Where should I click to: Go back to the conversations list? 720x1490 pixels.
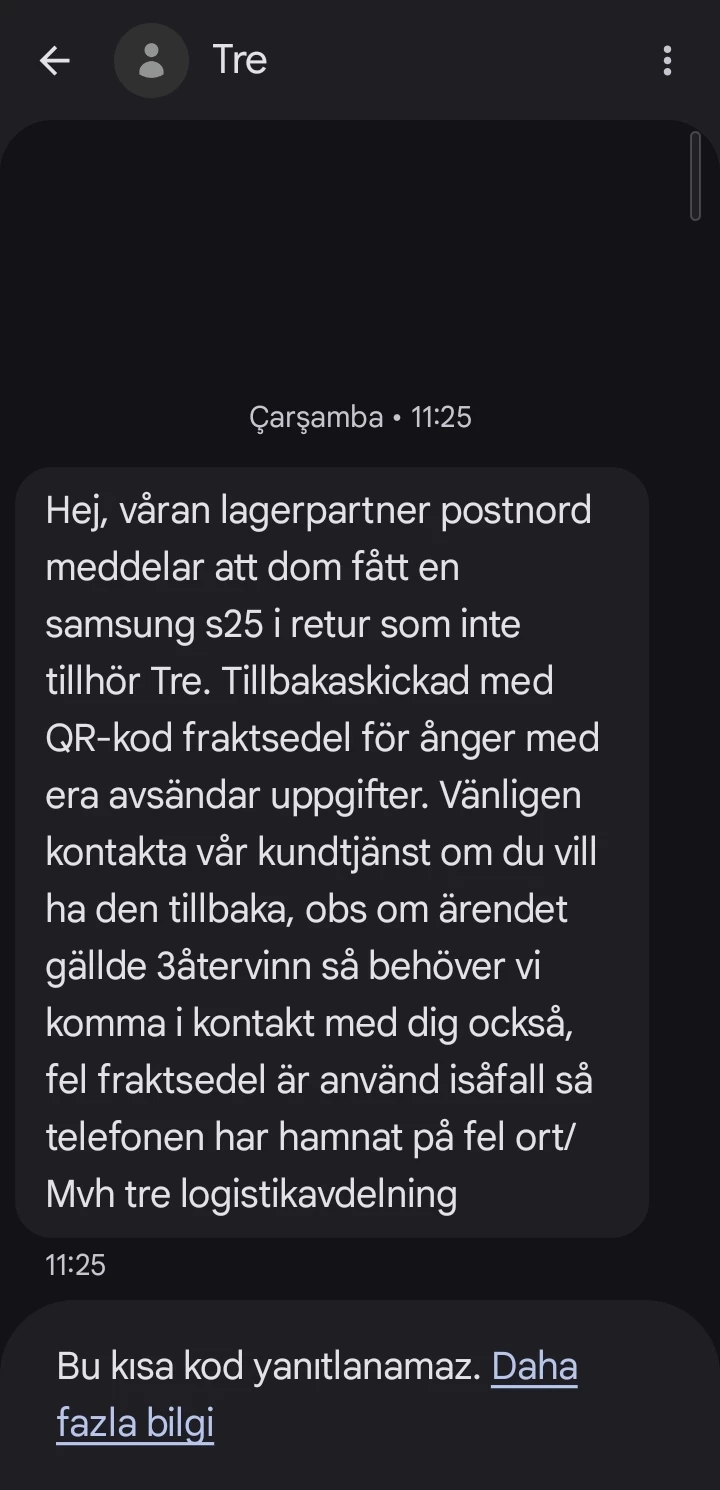point(55,61)
